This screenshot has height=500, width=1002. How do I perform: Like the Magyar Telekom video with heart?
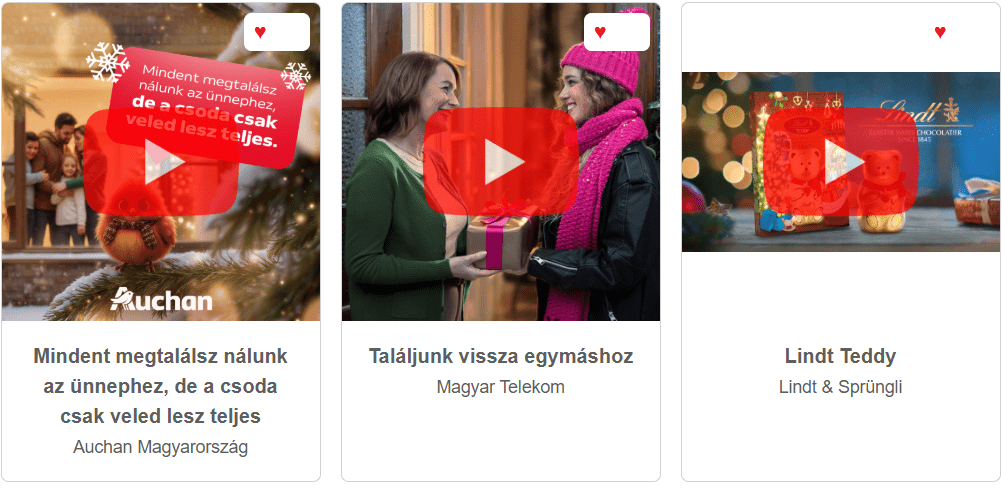(x=600, y=32)
